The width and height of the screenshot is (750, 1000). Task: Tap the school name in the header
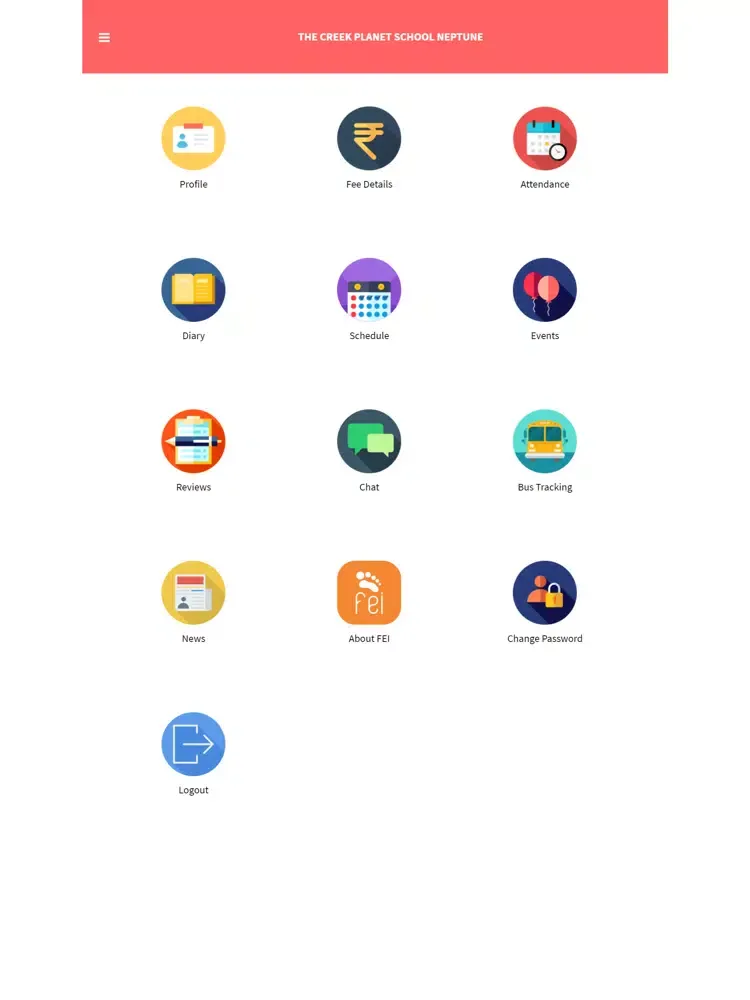point(390,37)
